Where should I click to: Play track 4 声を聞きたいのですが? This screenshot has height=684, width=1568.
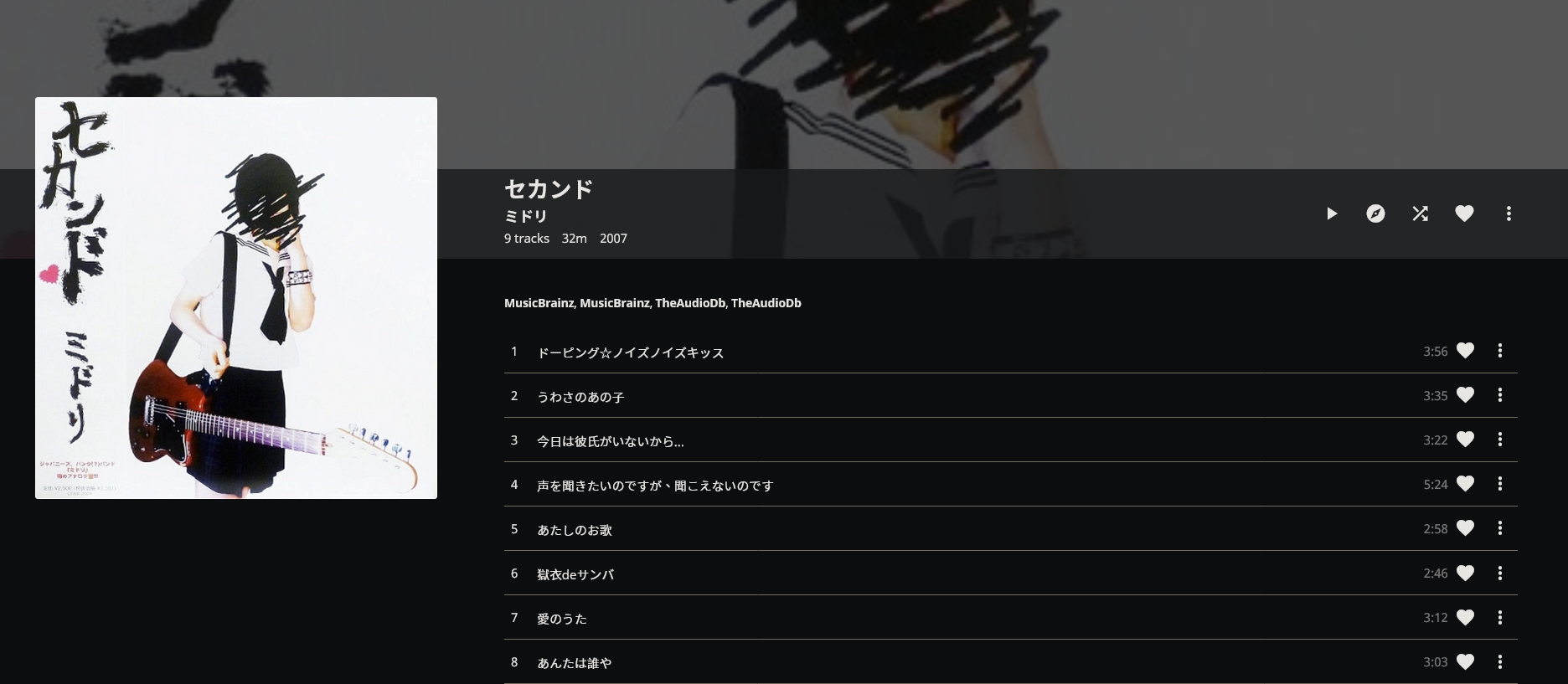click(655, 486)
